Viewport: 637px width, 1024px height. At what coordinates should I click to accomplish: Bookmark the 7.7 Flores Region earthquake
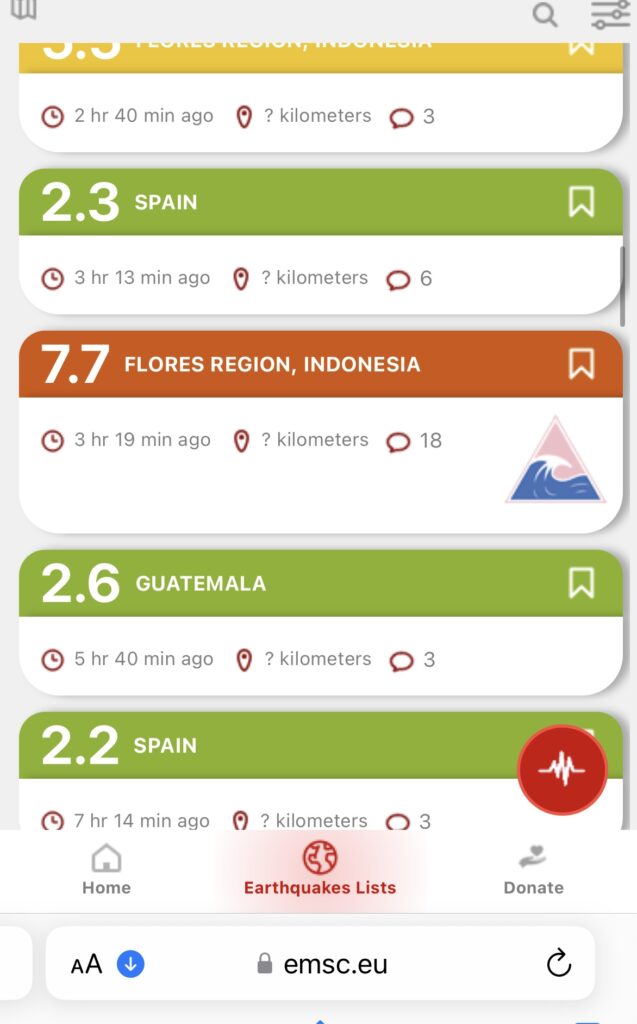(x=581, y=364)
